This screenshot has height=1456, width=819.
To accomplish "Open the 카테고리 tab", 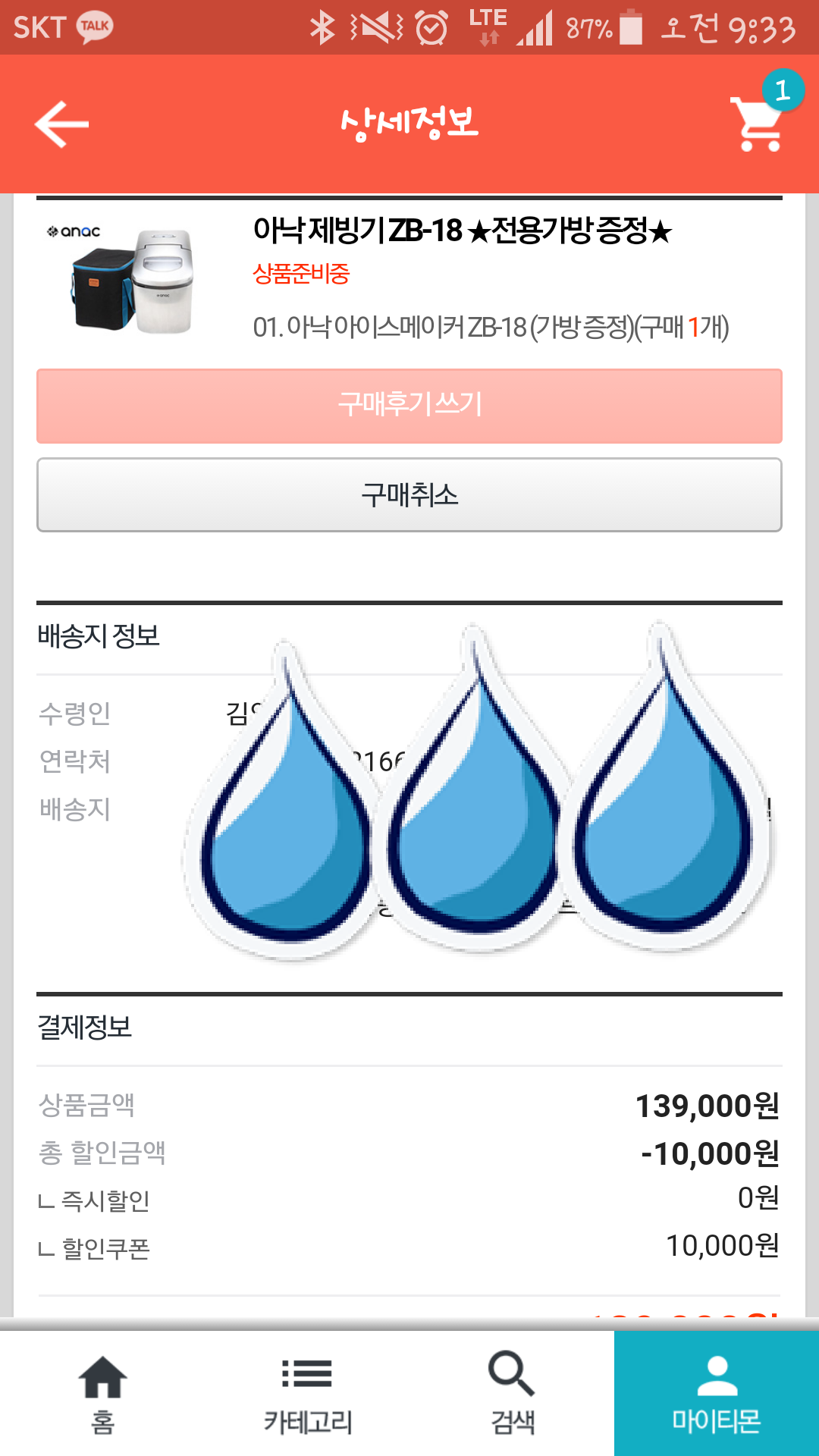I will click(x=307, y=1394).
